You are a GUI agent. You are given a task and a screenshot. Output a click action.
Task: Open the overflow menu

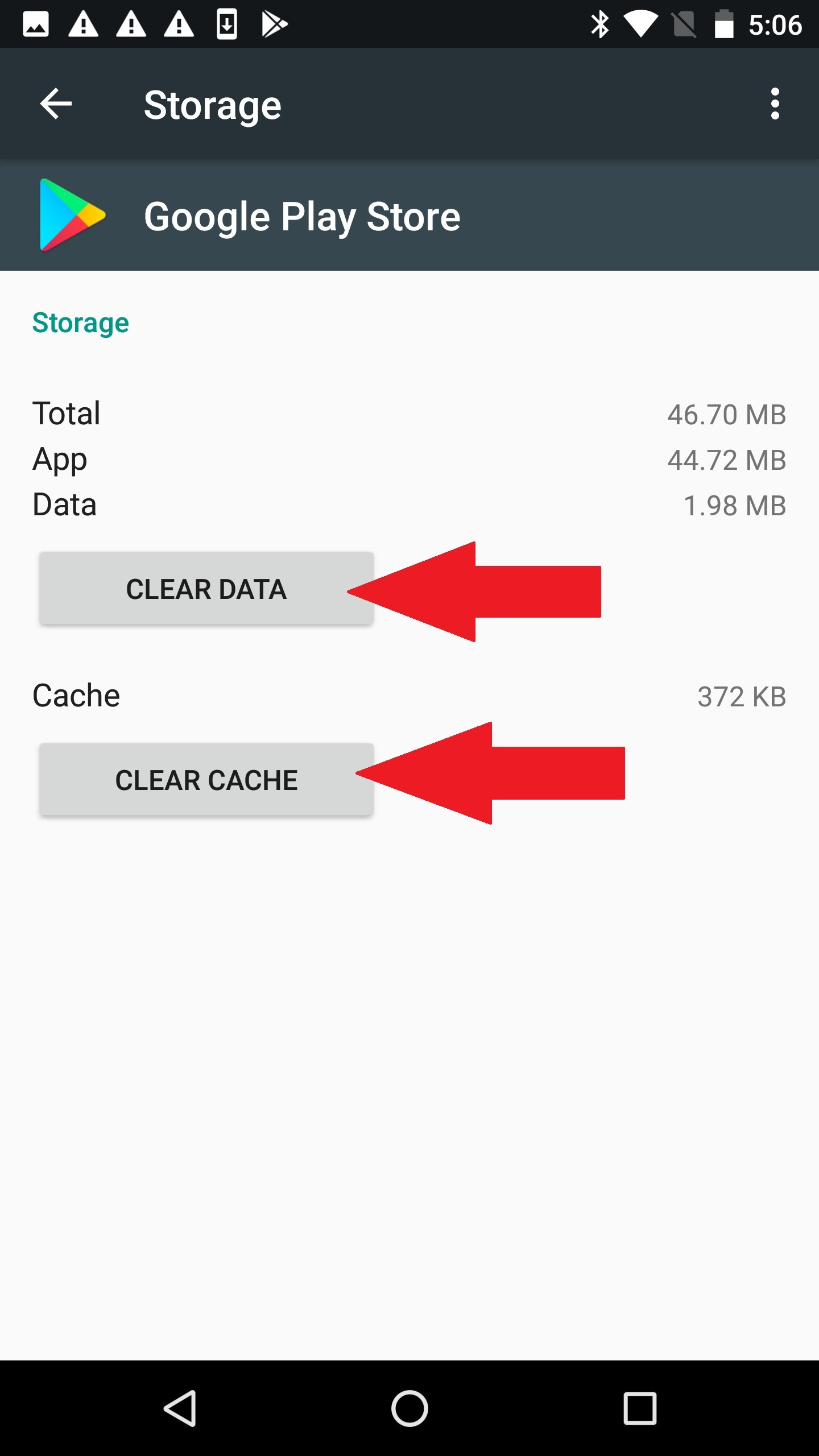point(775,104)
